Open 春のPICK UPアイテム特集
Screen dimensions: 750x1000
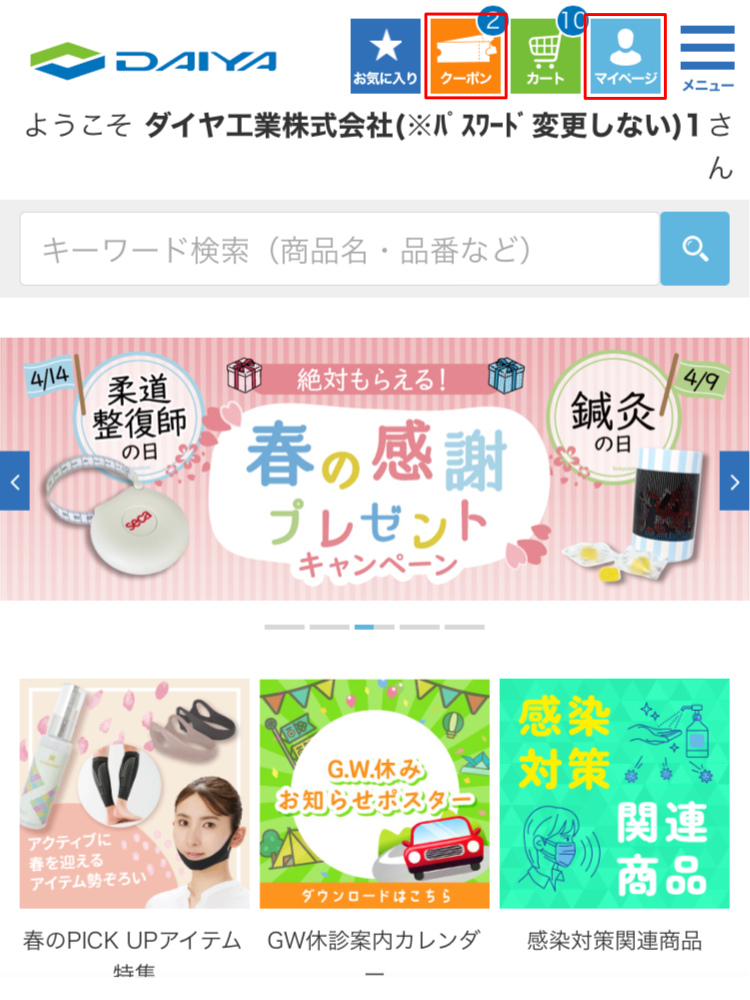[x=134, y=795]
